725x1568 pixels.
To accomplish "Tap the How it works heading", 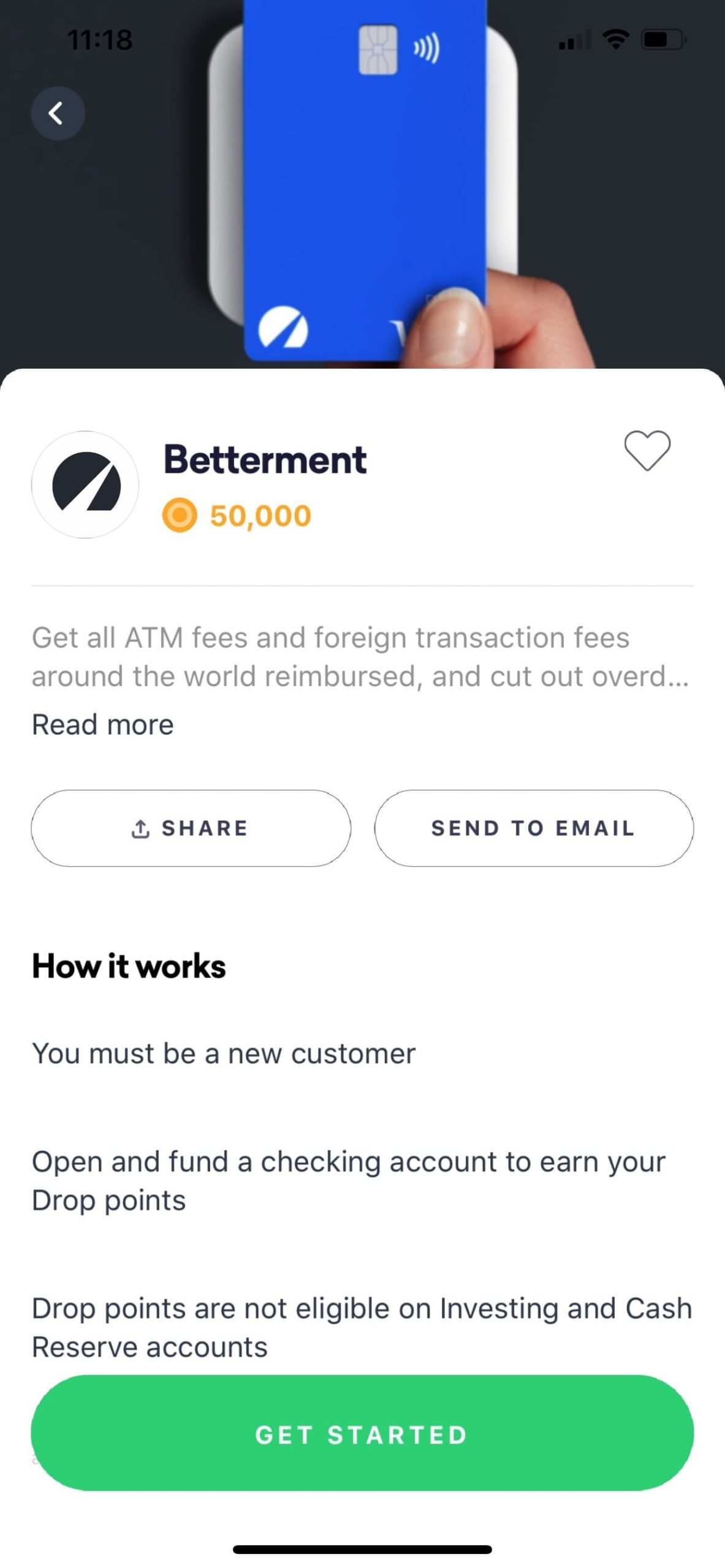I will point(129,966).
